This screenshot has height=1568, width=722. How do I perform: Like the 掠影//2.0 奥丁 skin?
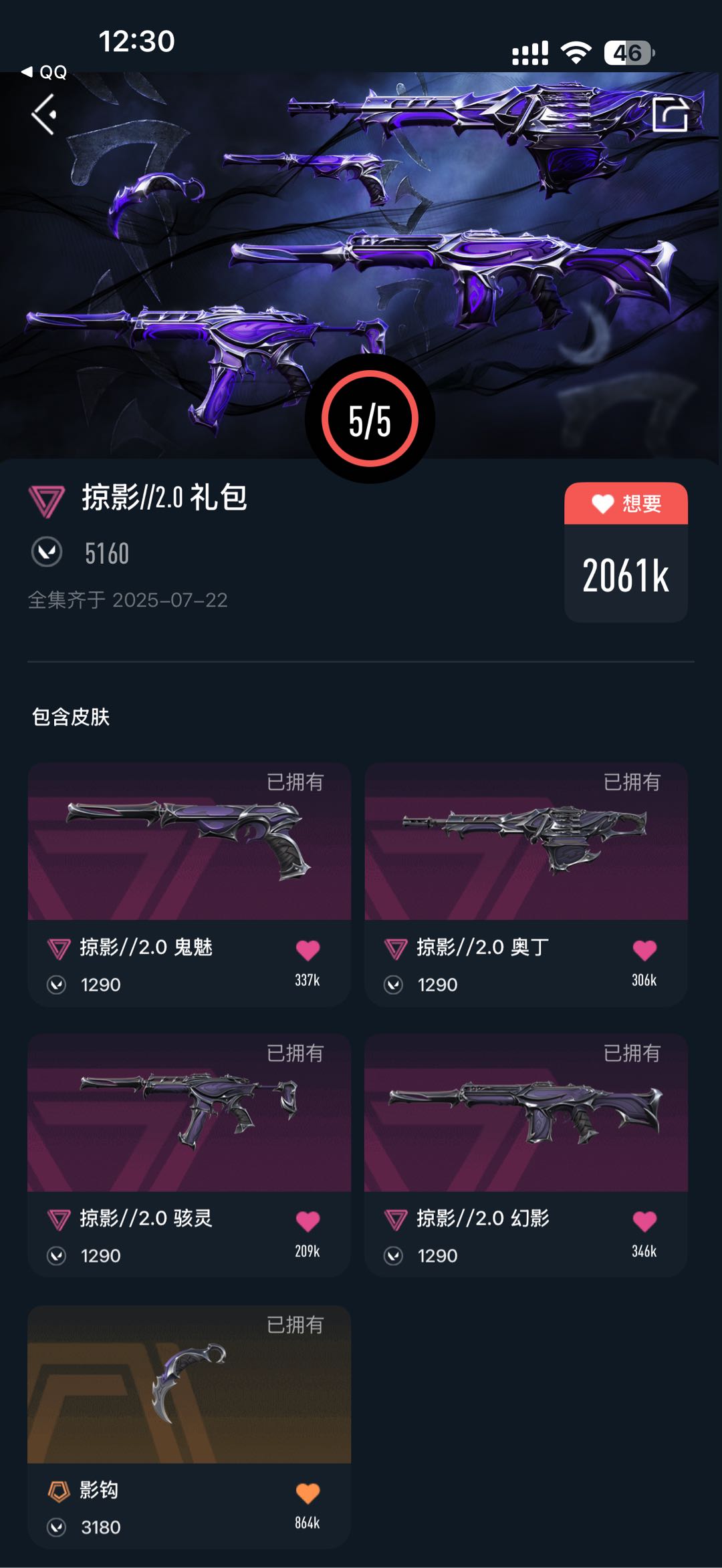click(644, 950)
